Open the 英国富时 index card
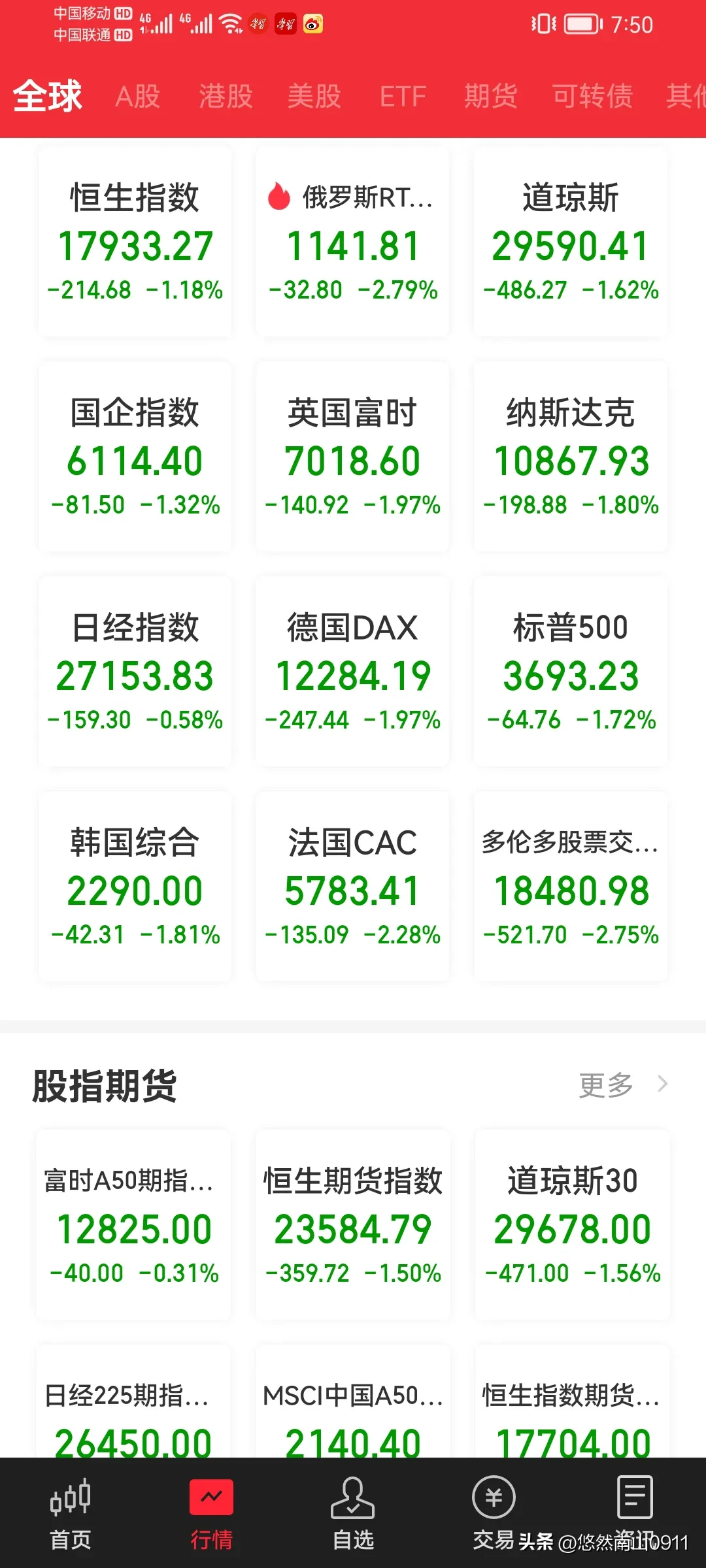 (x=353, y=457)
